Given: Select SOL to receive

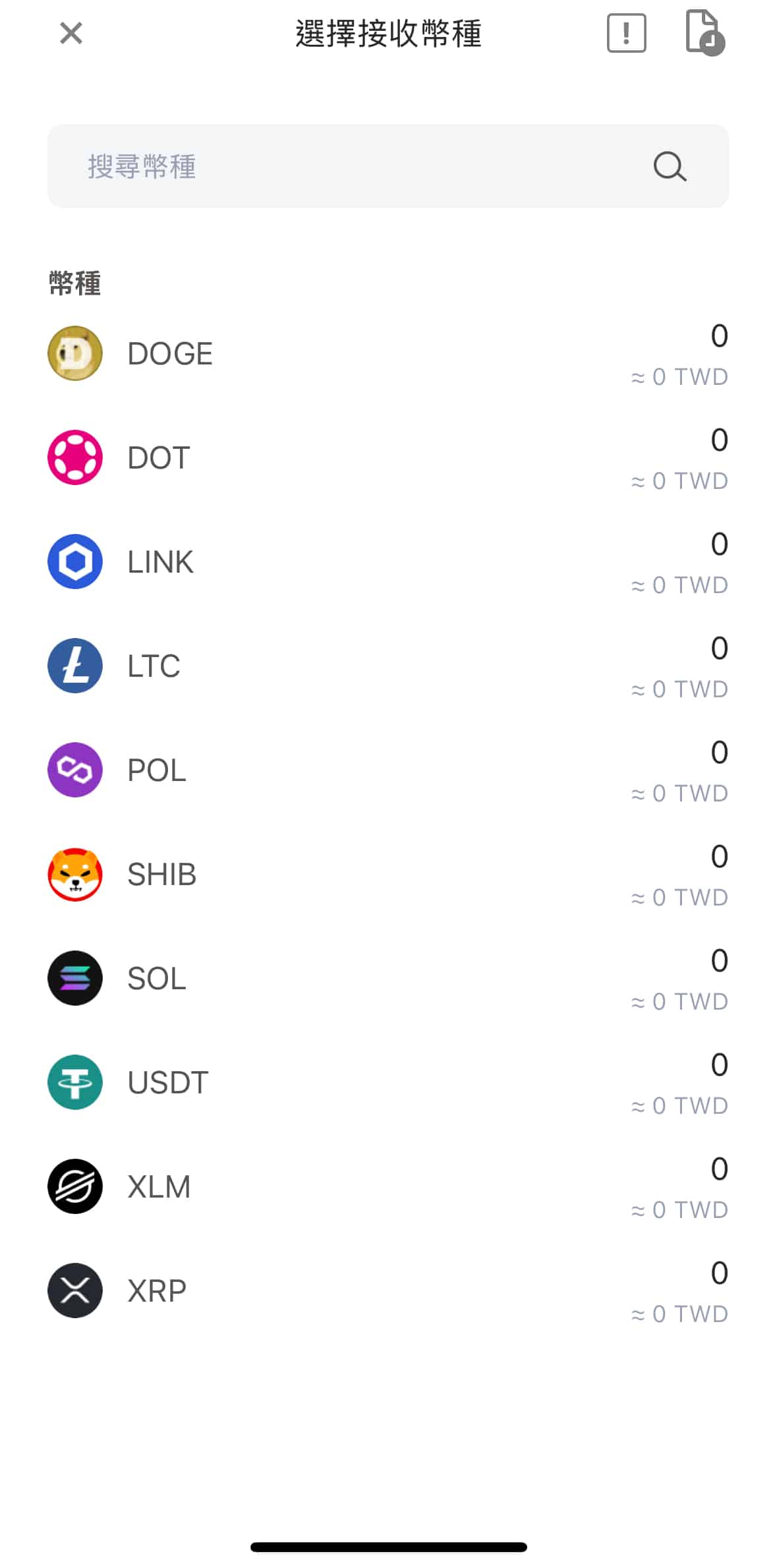Looking at the screenshot, I should click(x=388, y=979).
